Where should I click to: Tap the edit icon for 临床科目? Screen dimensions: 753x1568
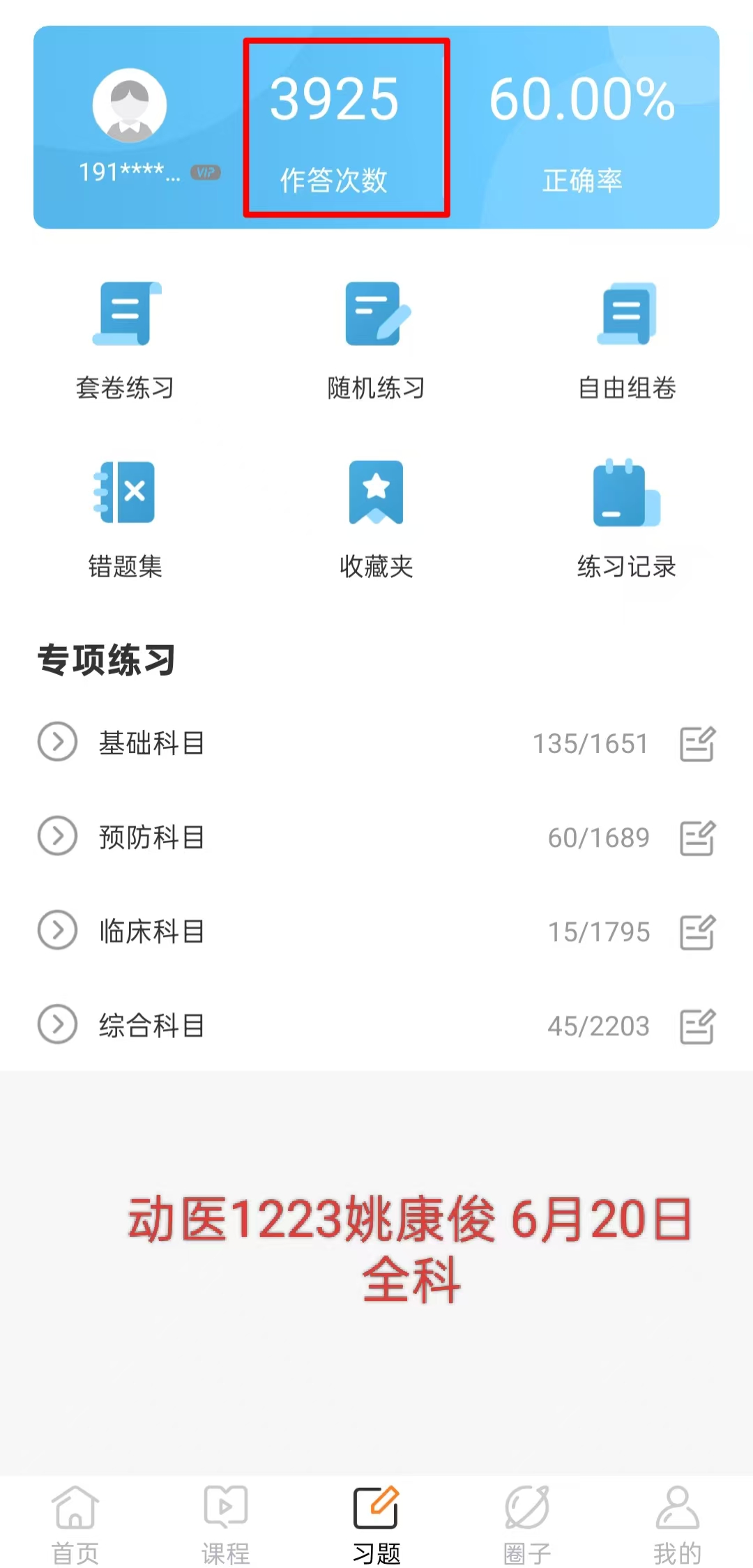click(x=697, y=931)
